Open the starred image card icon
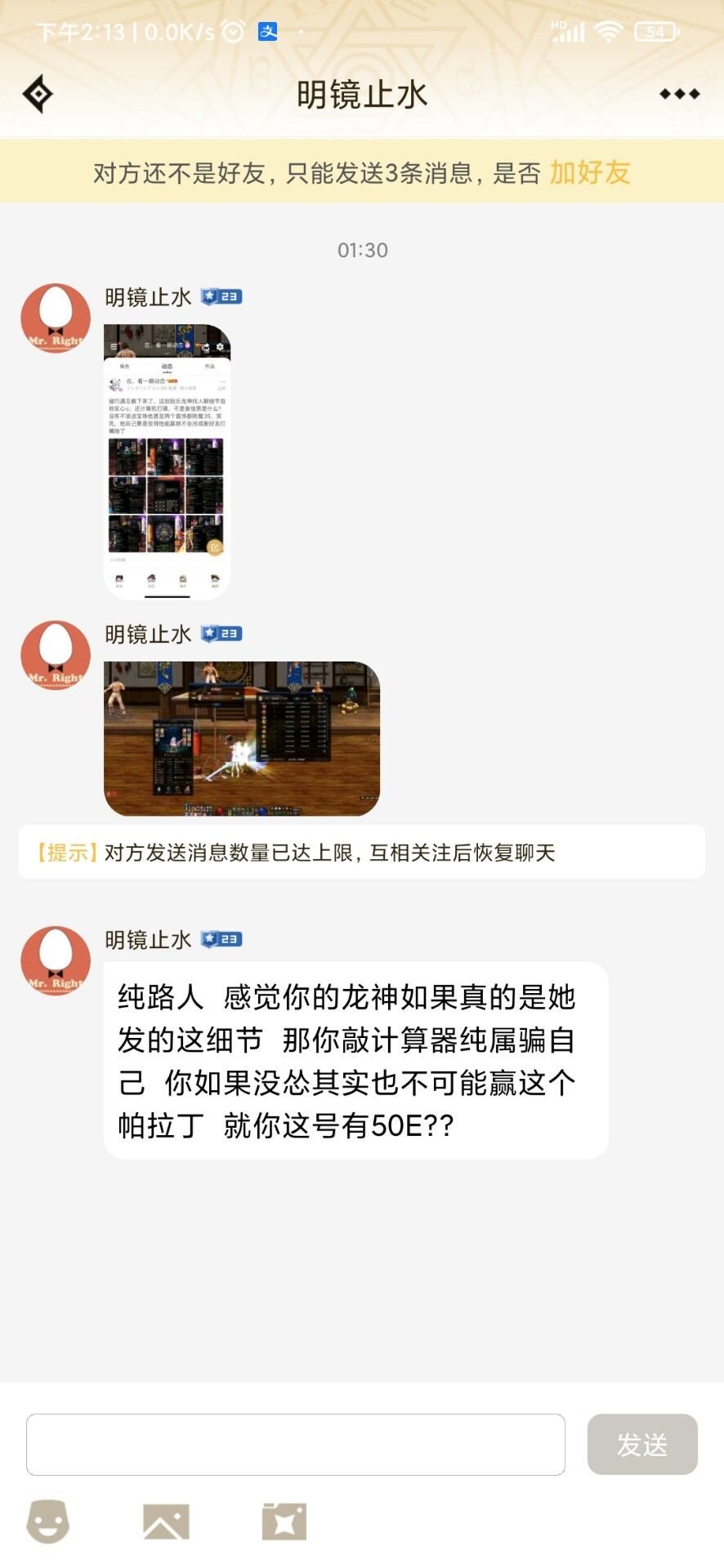 pyautogui.click(x=284, y=1521)
